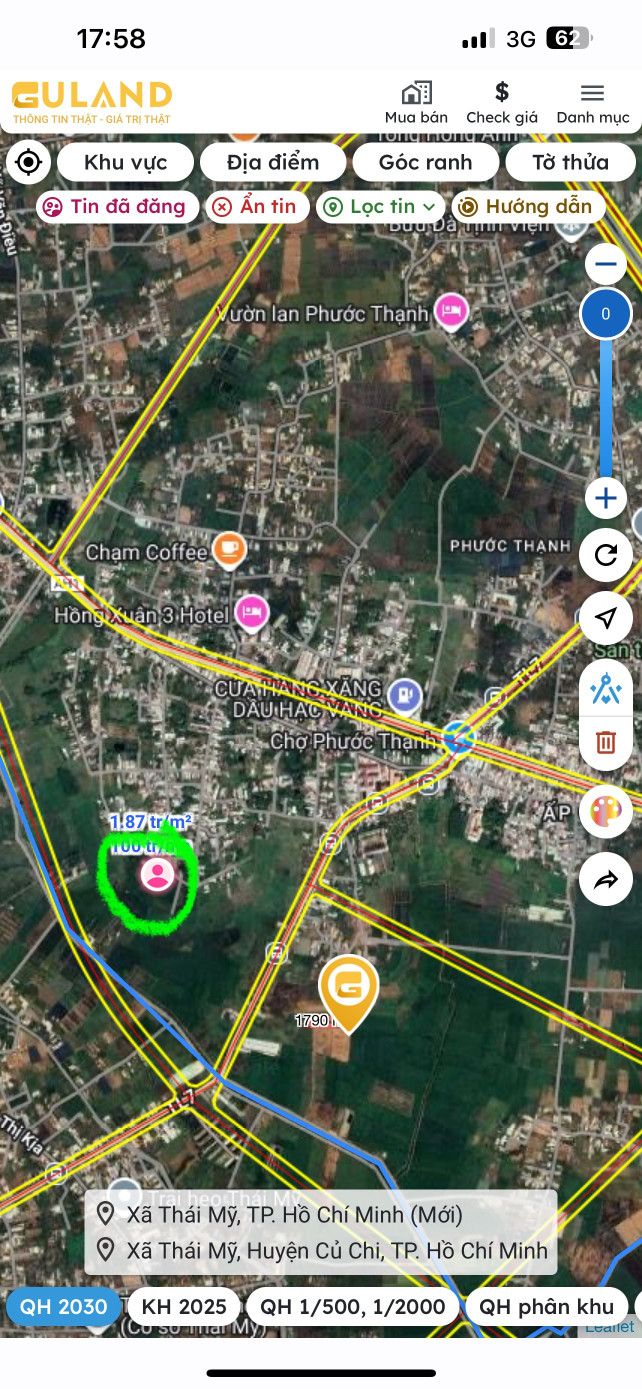Tap the Góc ranh chip
642x1389 pixels.
pos(425,162)
